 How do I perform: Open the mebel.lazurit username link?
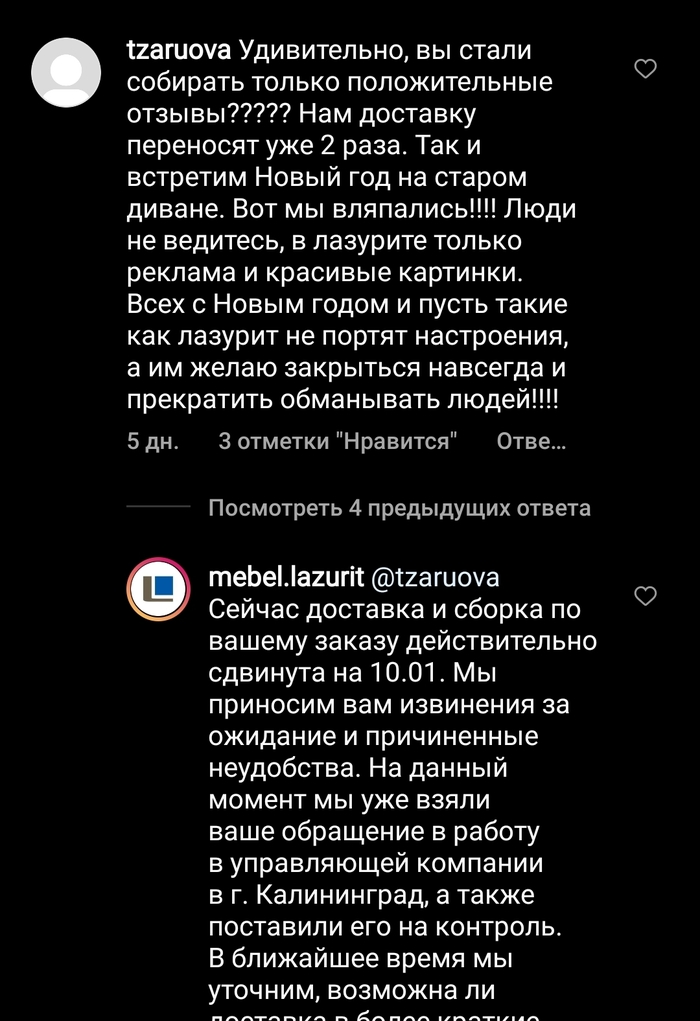pos(286,578)
